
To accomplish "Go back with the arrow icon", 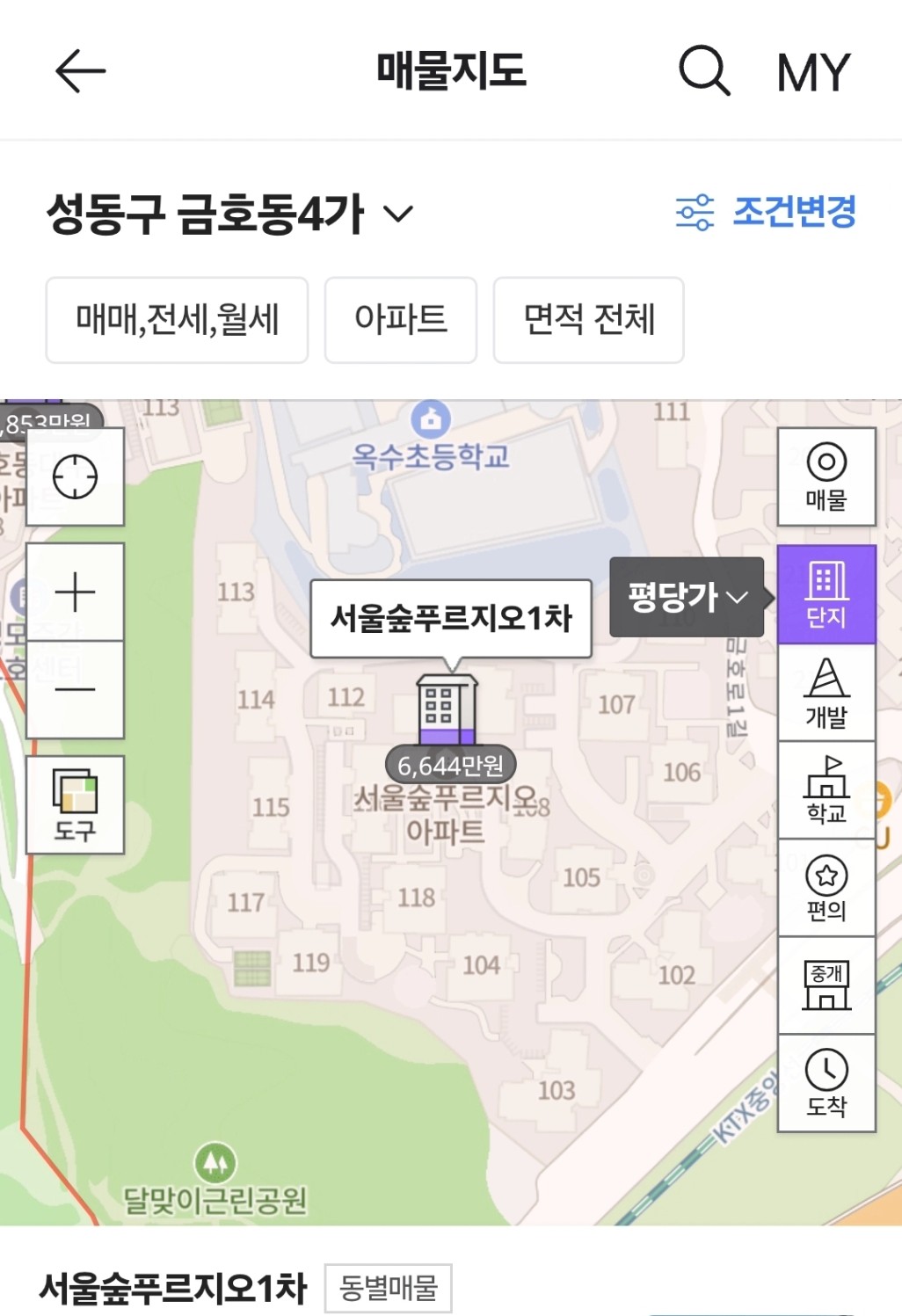I will 80,71.
